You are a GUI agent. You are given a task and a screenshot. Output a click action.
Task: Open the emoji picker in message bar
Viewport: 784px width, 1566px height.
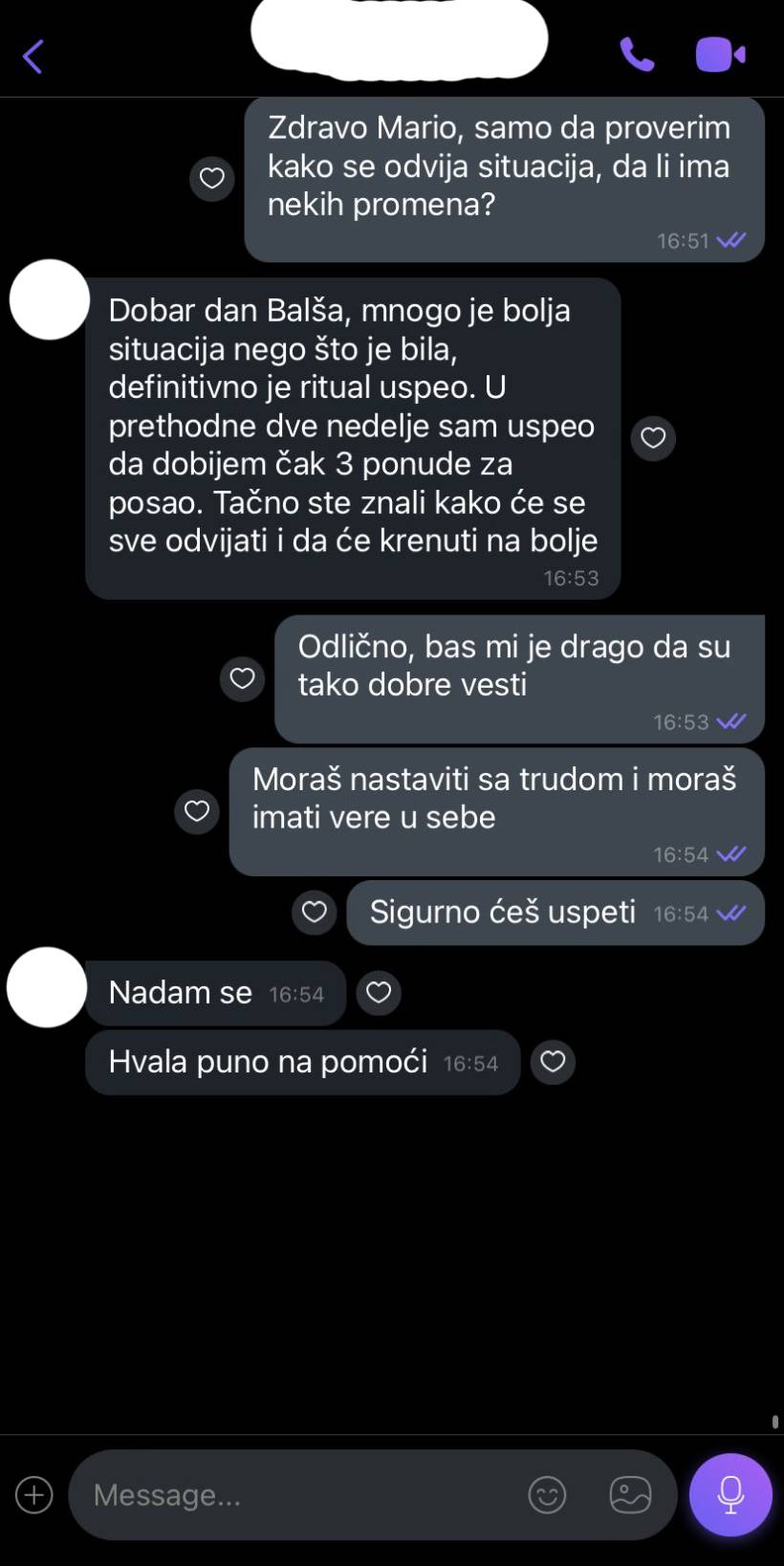pyautogui.click(x=547, y=1494)
